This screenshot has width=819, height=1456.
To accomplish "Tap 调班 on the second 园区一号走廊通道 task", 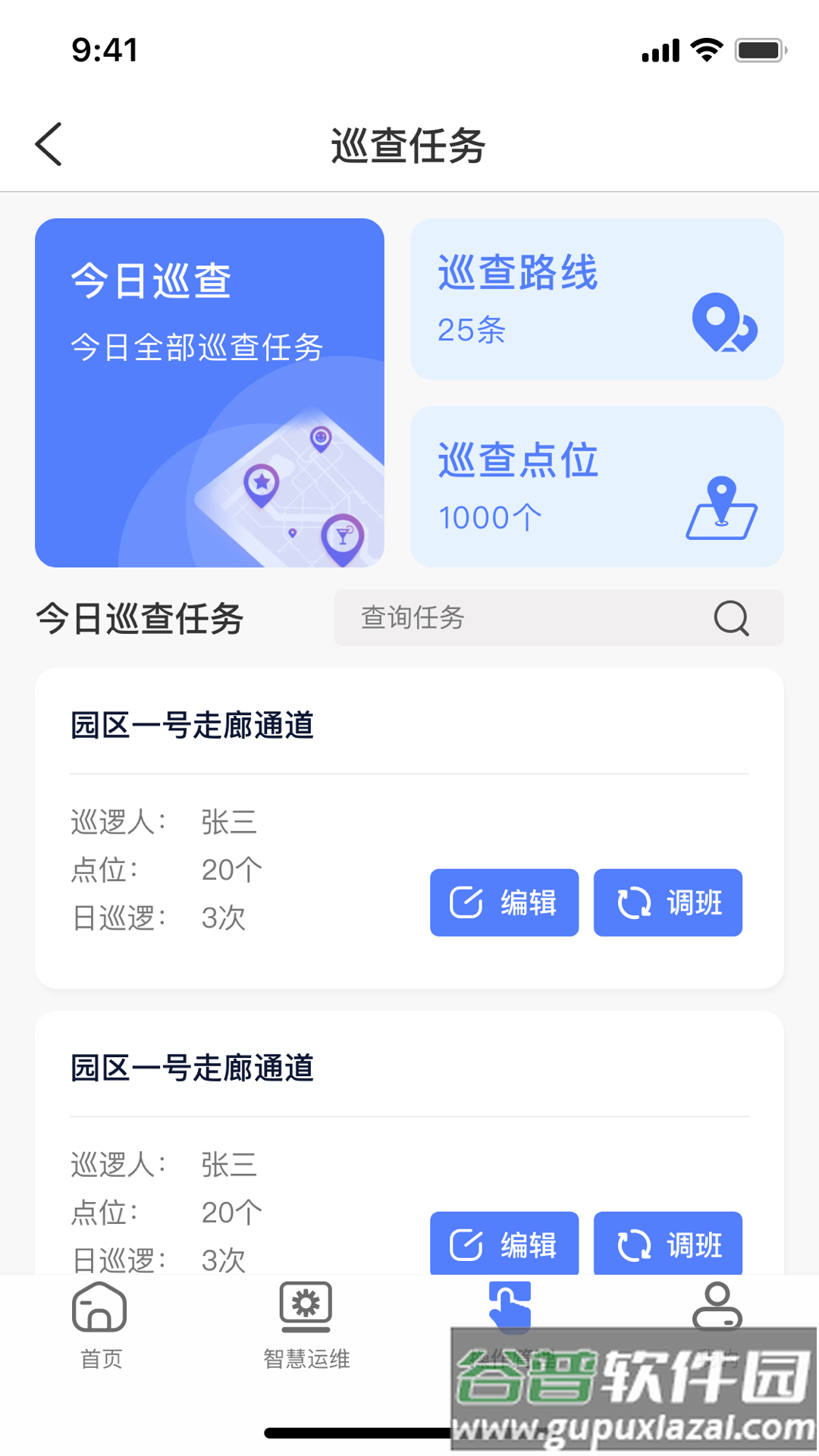I will pos(667,1244).
